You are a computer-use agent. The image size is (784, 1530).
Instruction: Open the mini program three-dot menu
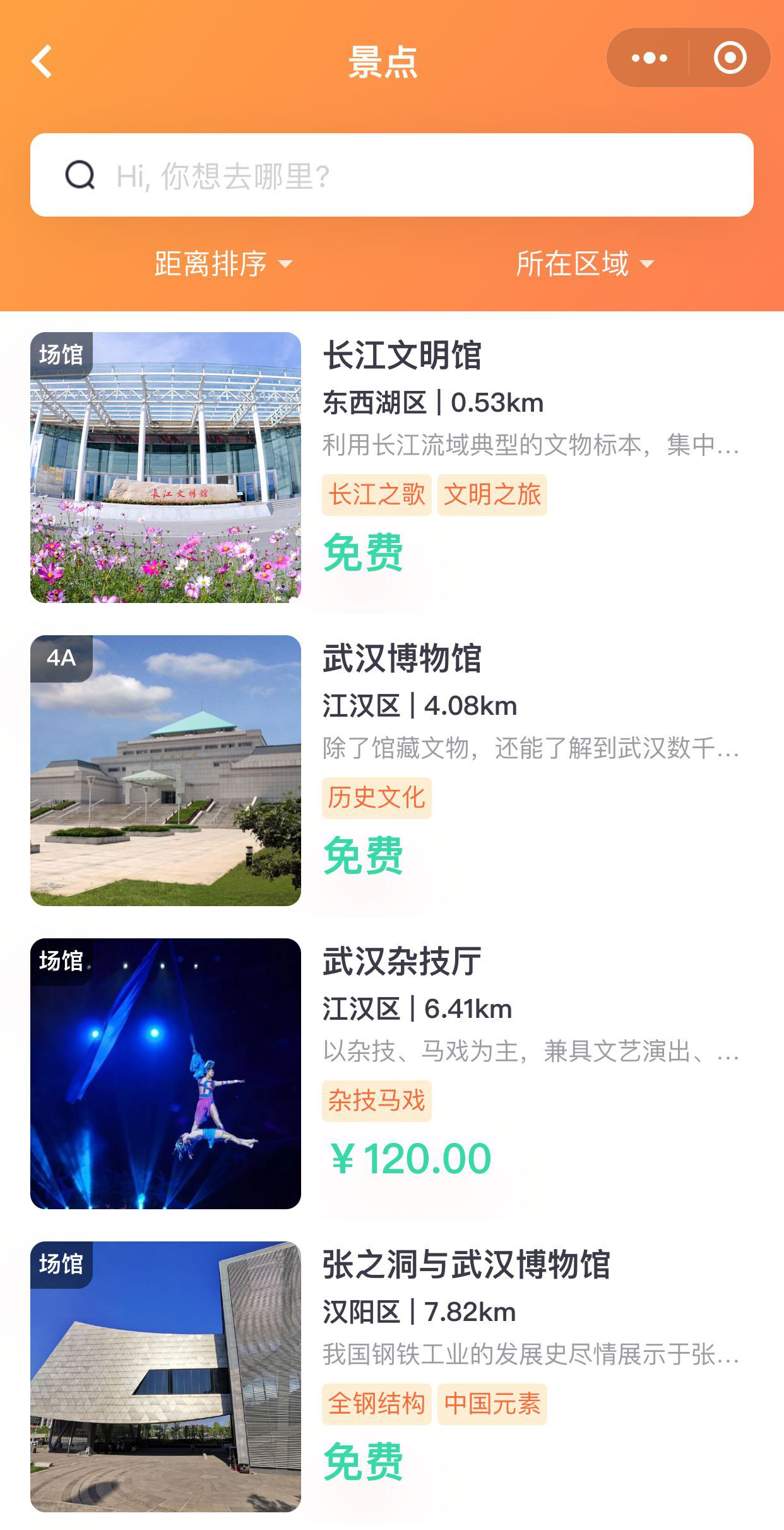click(x=649, y=58)
